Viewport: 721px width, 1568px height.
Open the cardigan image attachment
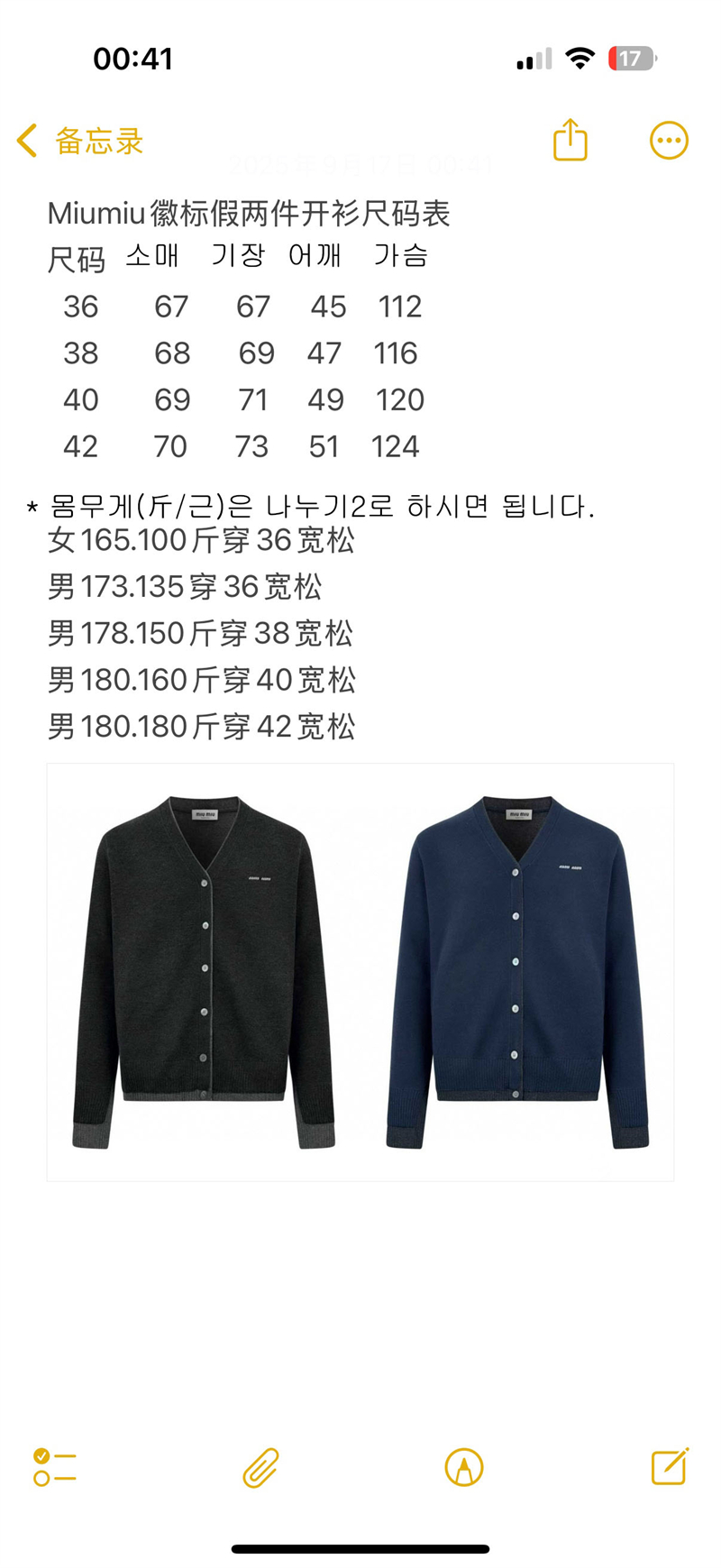pos(360,972)
